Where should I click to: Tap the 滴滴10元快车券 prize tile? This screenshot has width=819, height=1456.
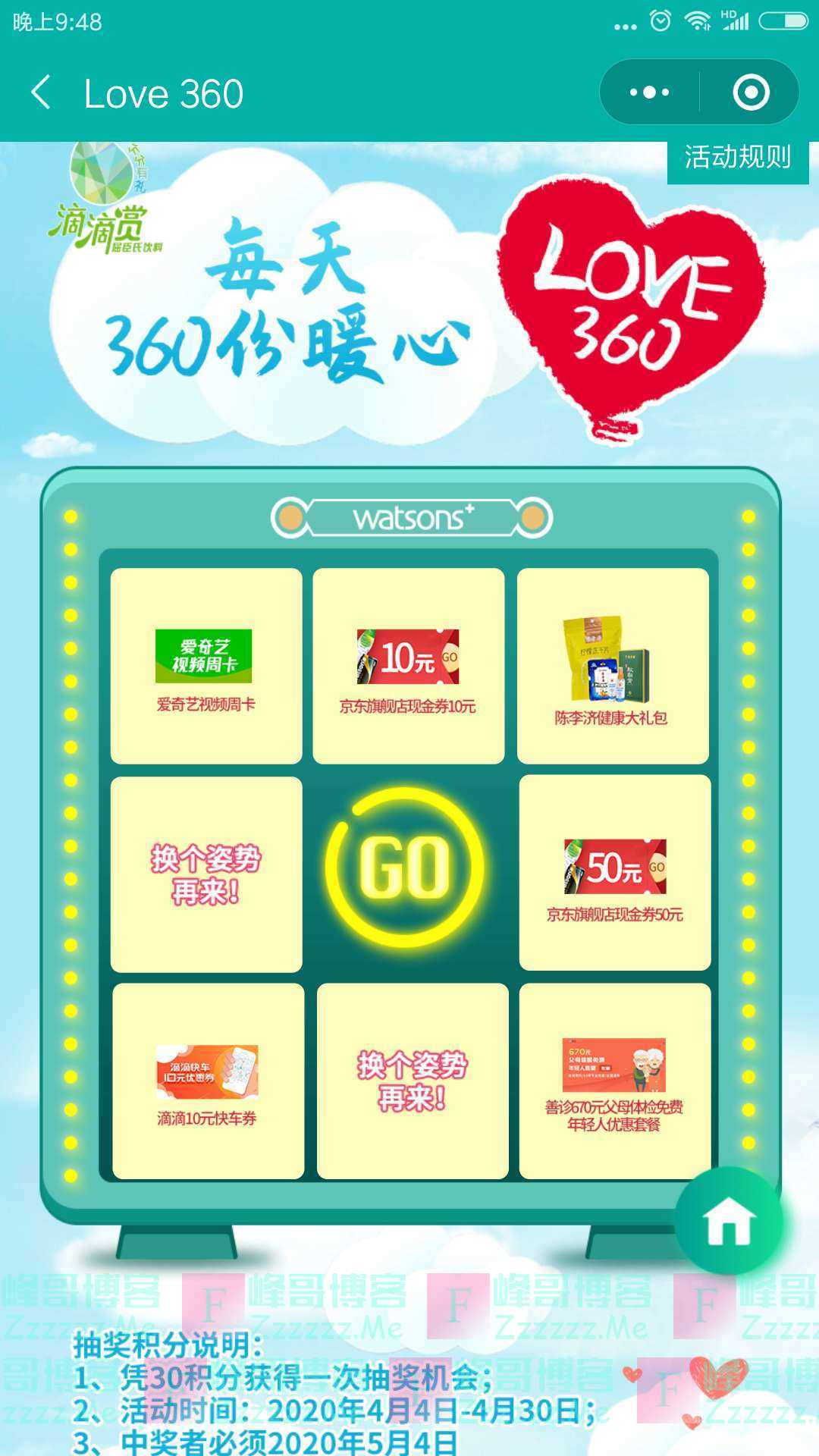point(206,1081)
